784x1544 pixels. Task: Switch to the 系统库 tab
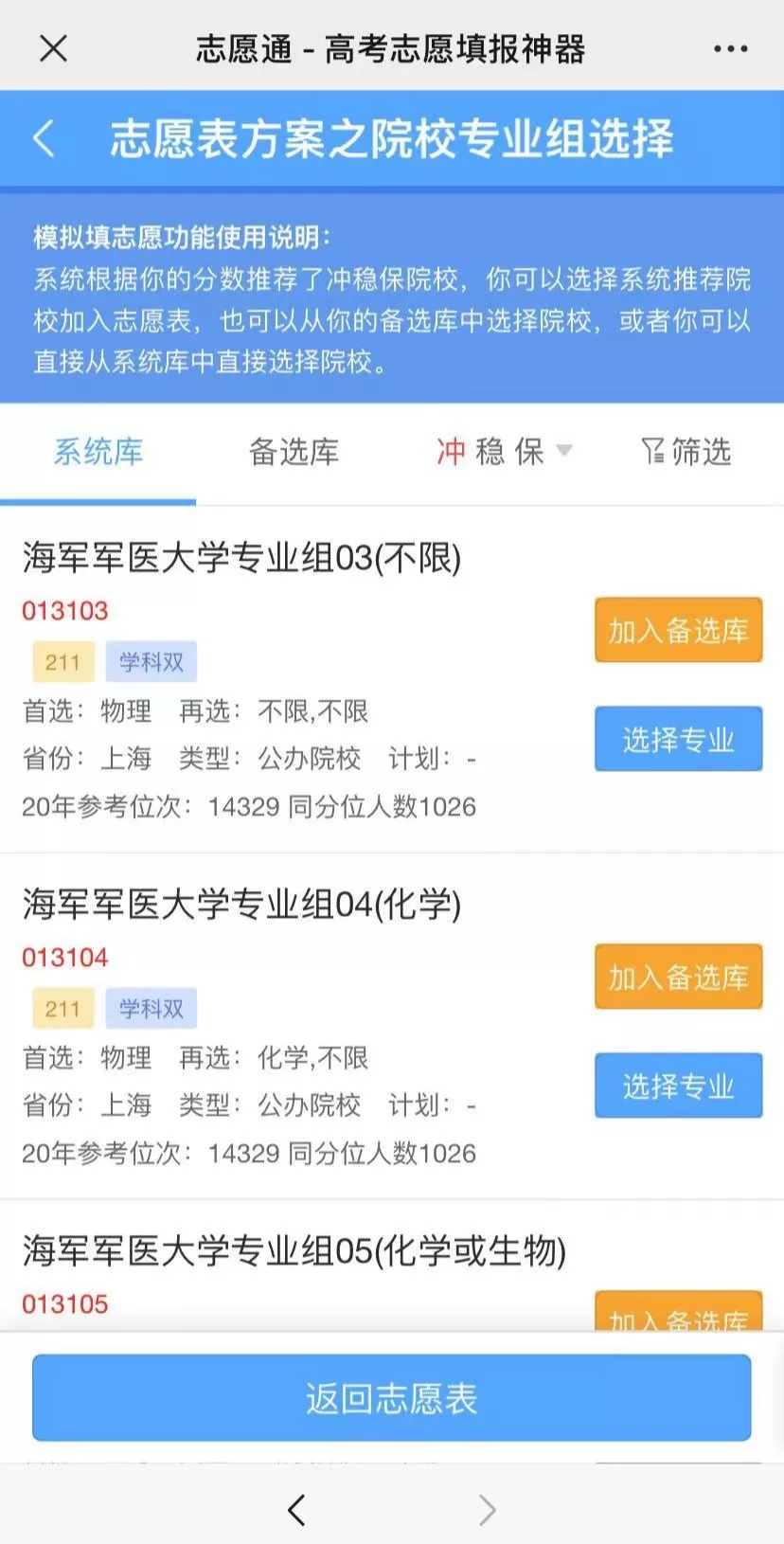click(98, 452)
